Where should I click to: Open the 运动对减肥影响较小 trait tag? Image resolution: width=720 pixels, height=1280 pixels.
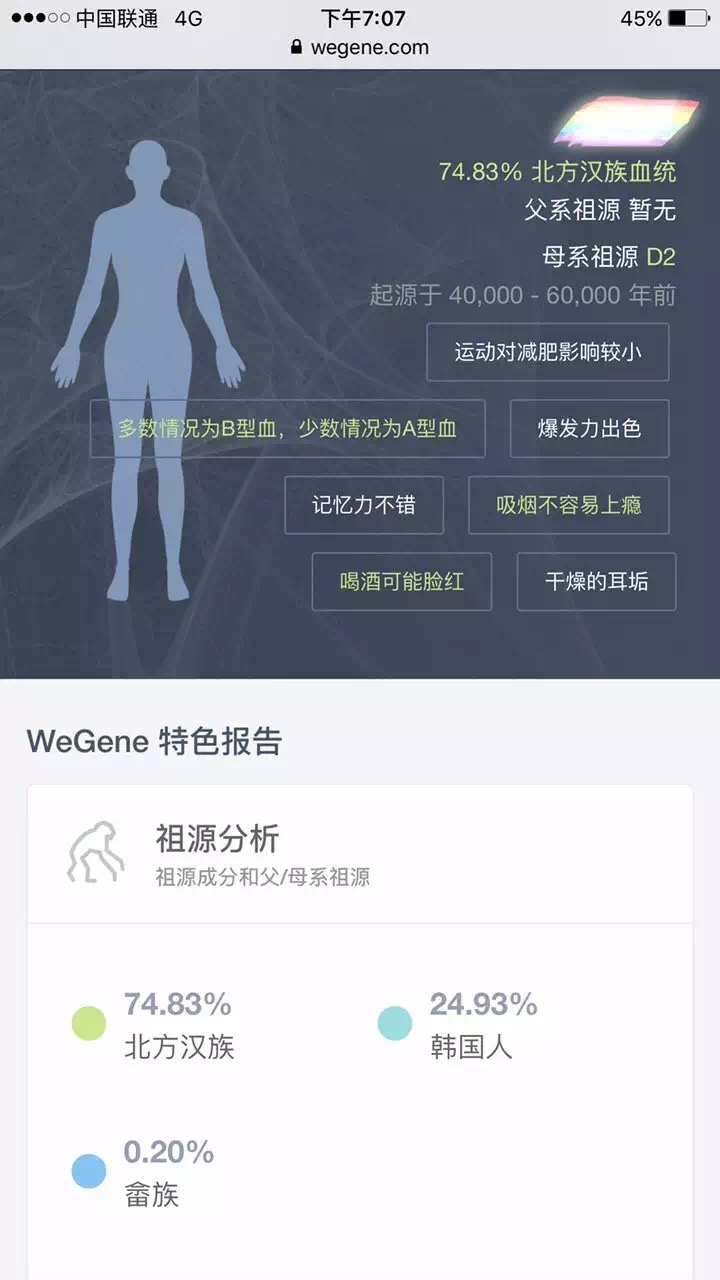pos(548,352)
